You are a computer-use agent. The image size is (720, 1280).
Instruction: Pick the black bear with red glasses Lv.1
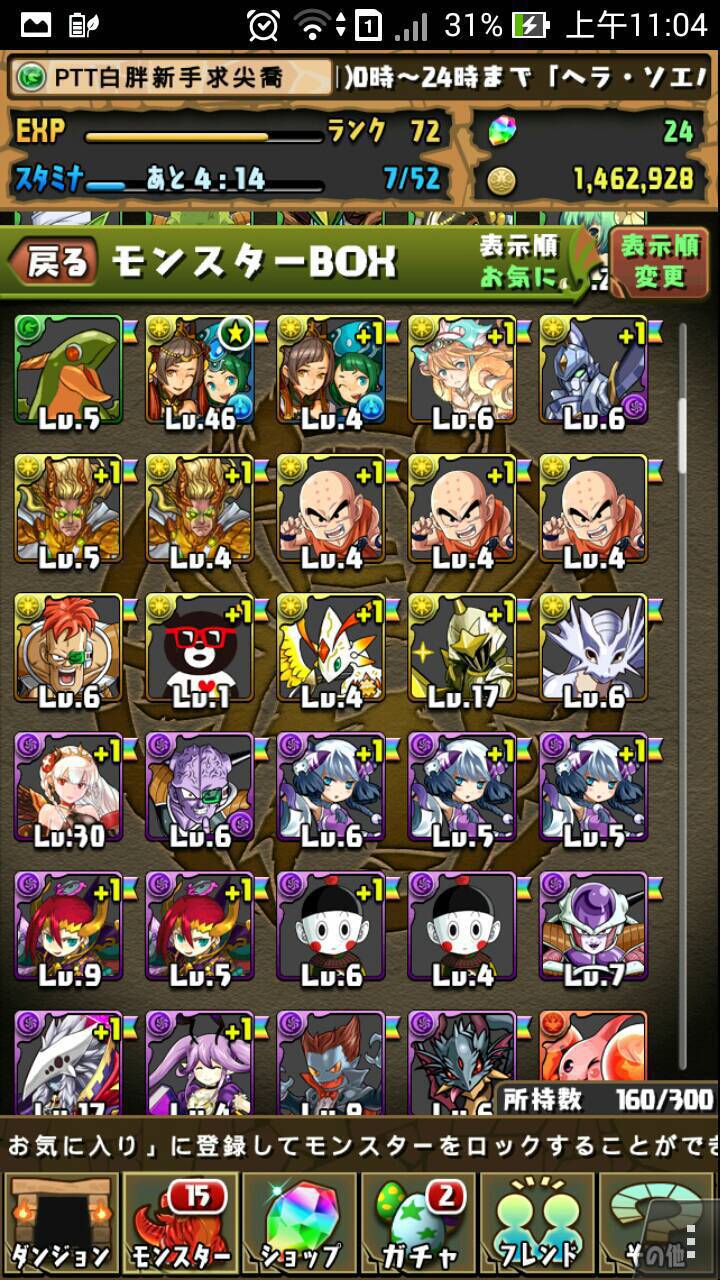pyautogui.click(x=200, y=648)
